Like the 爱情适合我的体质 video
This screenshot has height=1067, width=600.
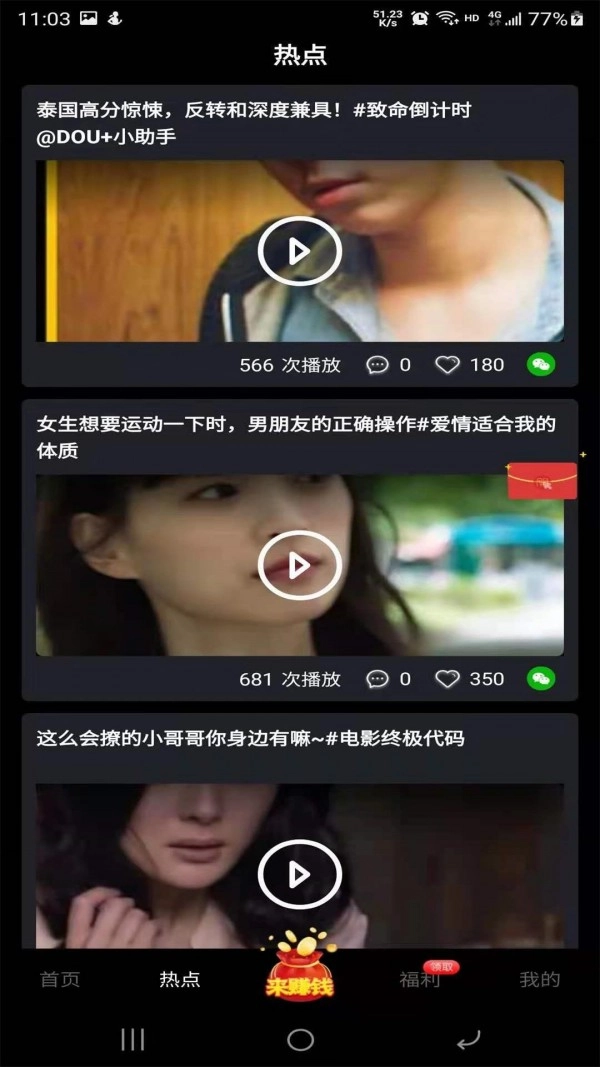coord(447,679)
